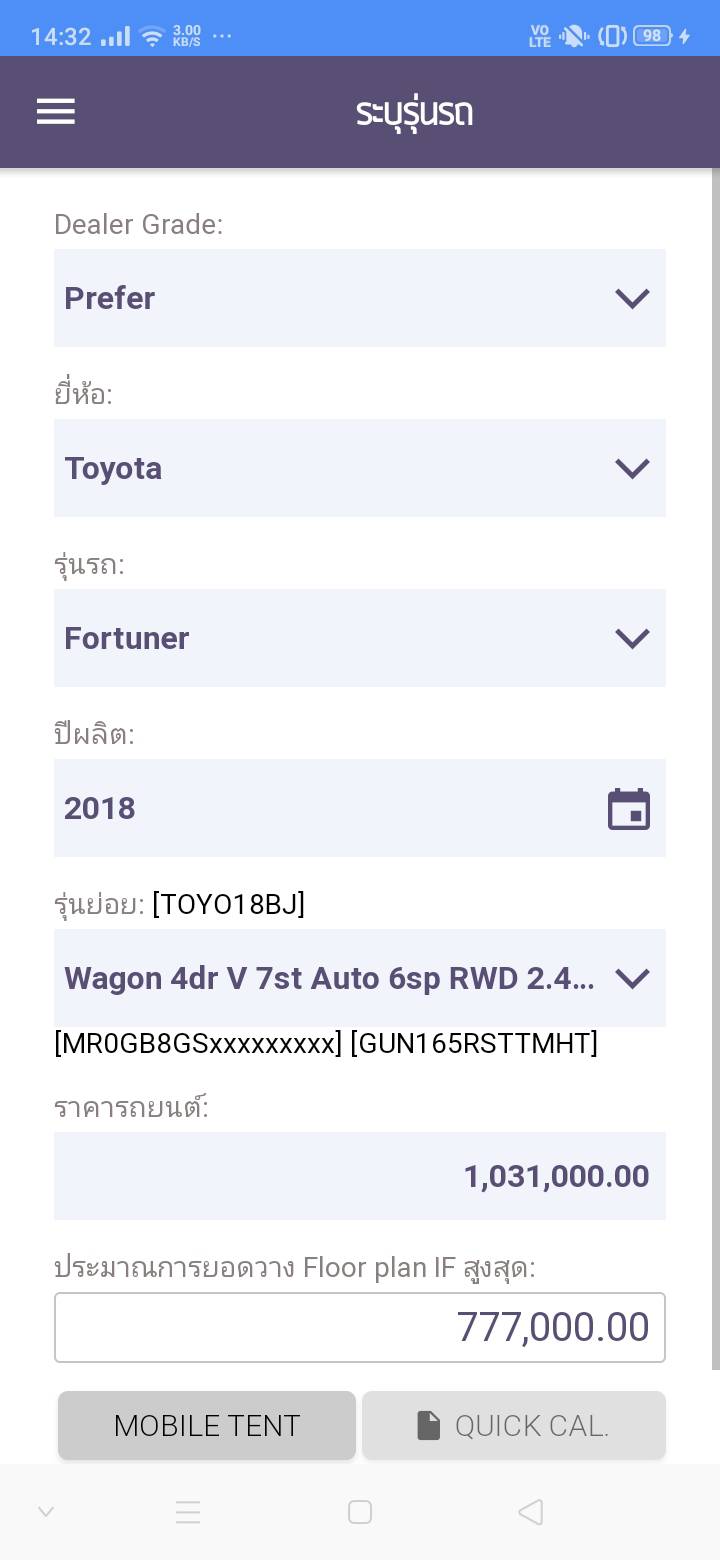The width and height of the screenshot is (720, 1560).
Task: Tap the car price field 1,031,000.00
Action: pyautogui.click(x=359, y=1176)
